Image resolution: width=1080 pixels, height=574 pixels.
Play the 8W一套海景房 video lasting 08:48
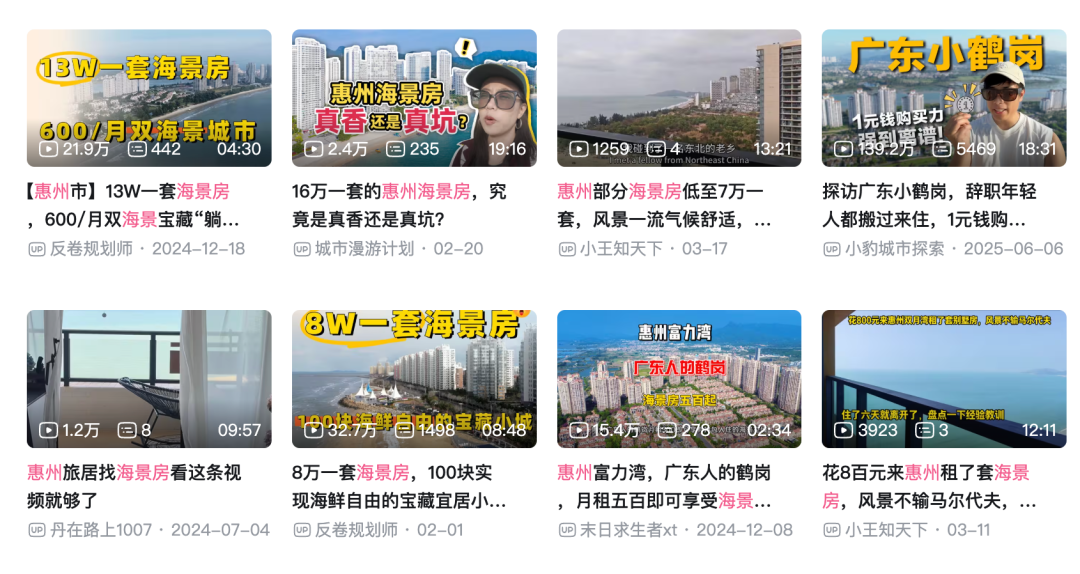coord(414,378)
